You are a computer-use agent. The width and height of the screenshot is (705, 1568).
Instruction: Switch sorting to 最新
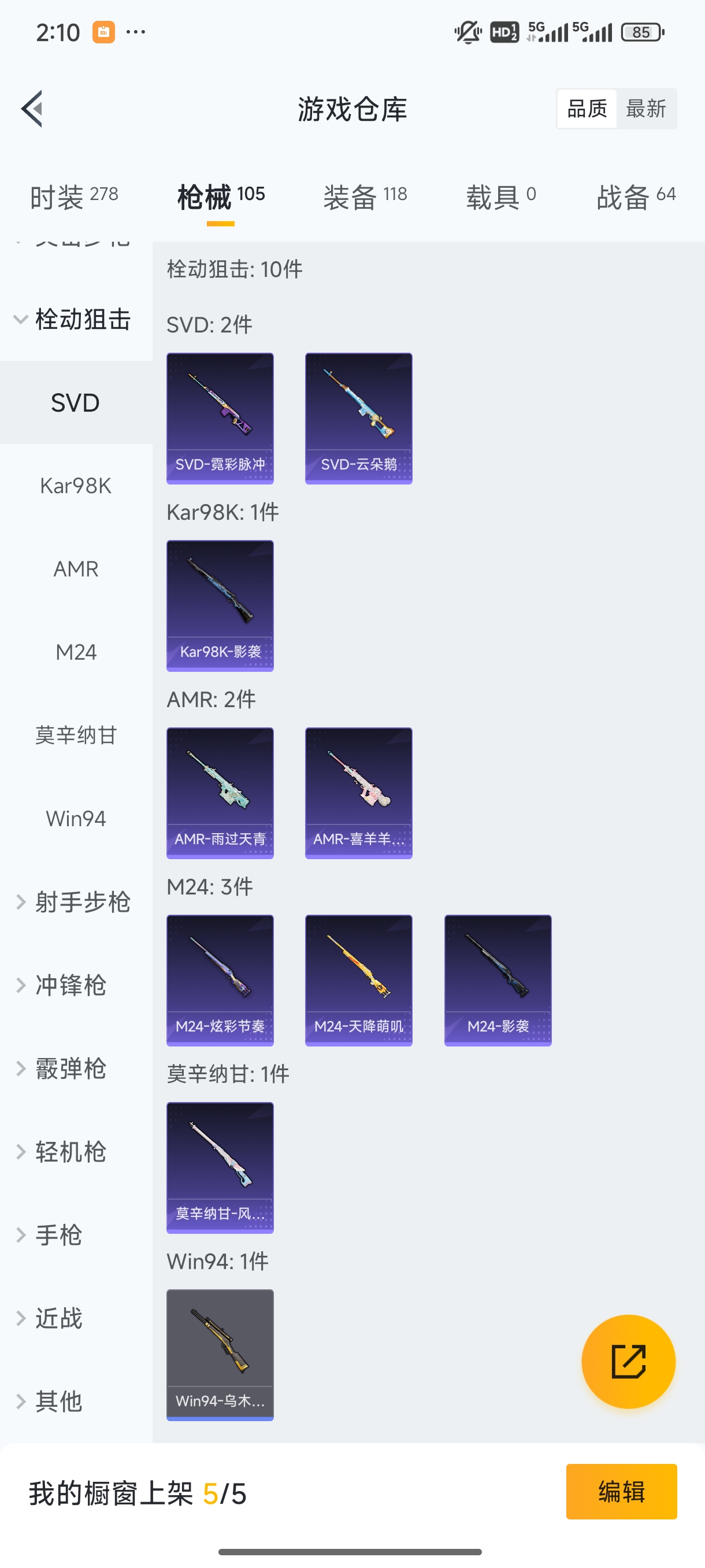click(647, 108)
